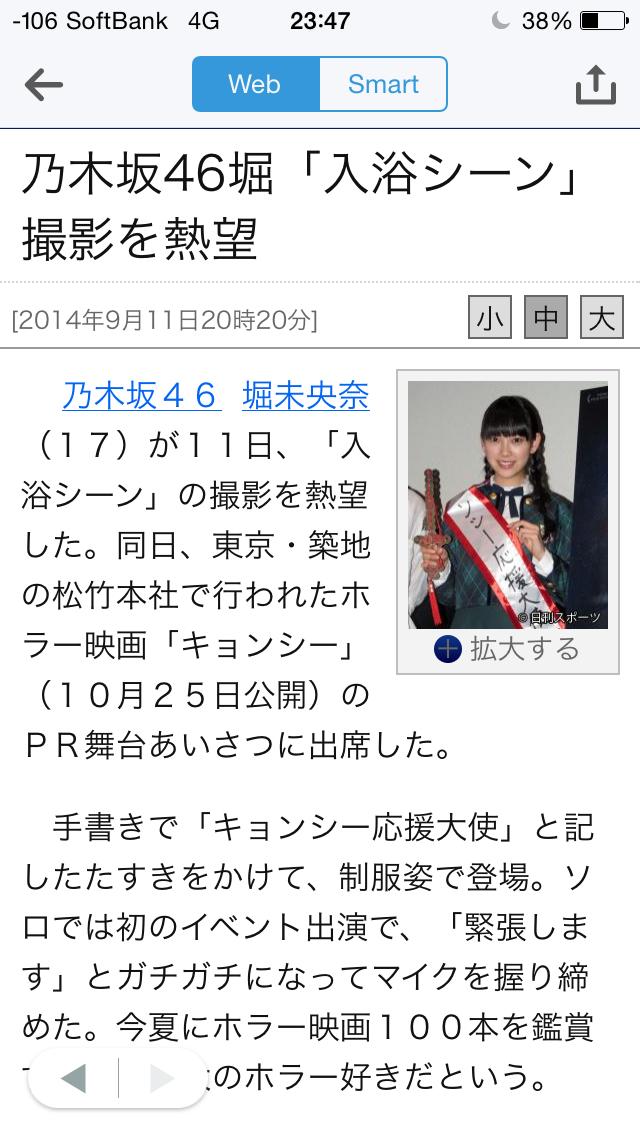Screen dimensions: 640x1136
Task: Go back using the arrow icon
Action: point(43,85)
